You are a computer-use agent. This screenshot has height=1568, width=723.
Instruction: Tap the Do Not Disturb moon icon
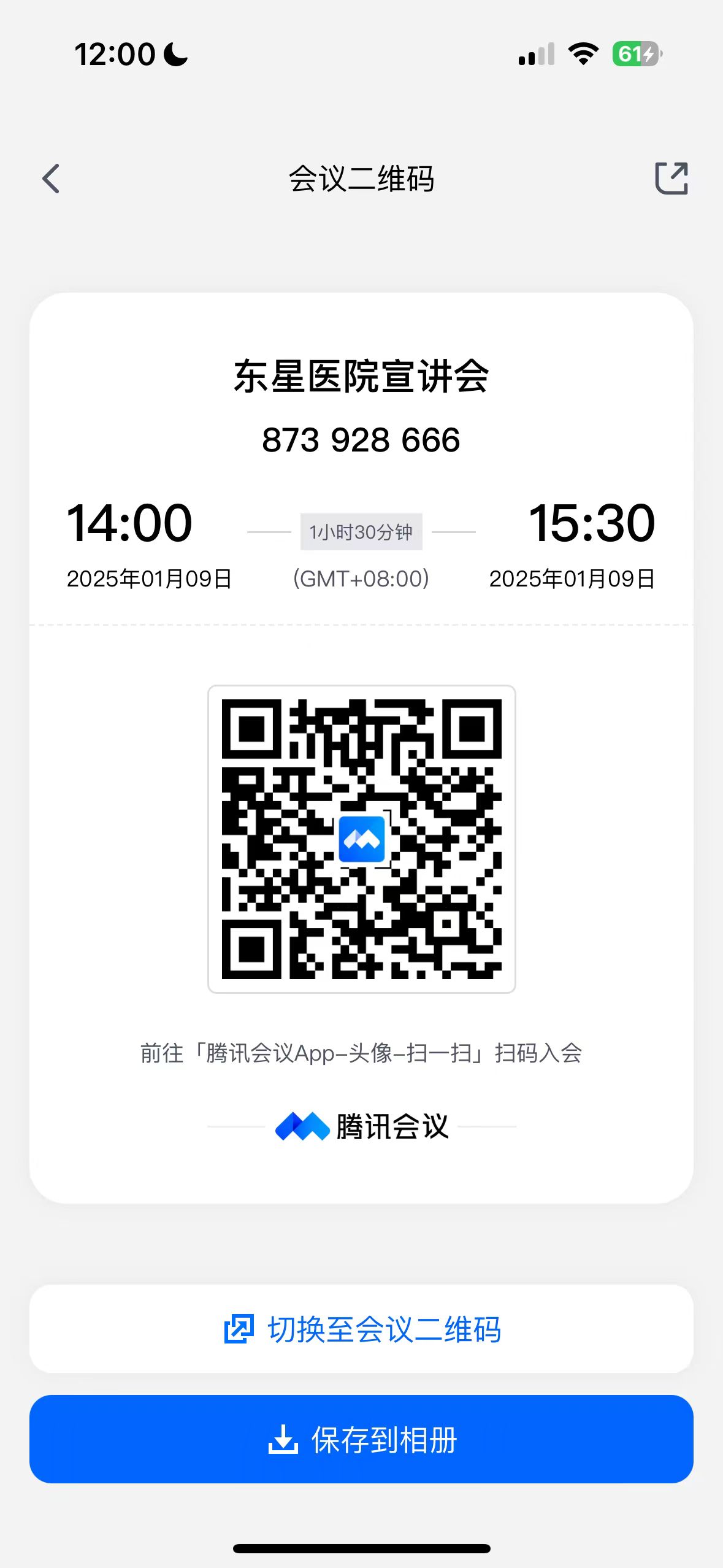[175, 54]
